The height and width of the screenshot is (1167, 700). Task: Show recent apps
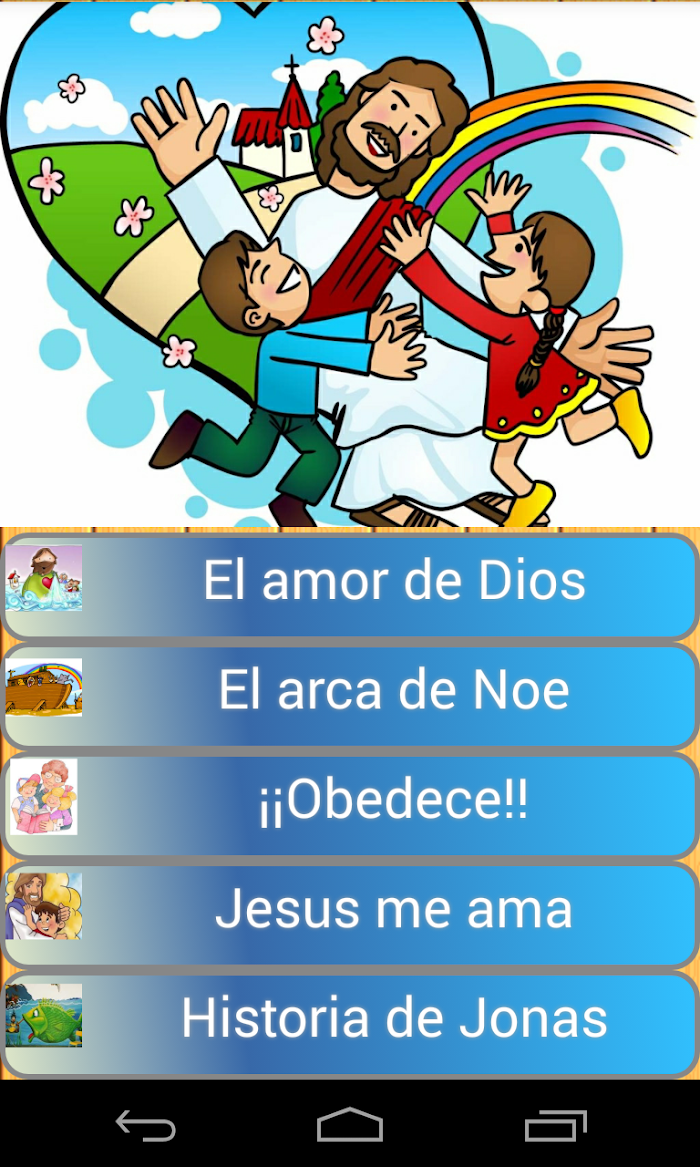click(x=555, y=1125)
